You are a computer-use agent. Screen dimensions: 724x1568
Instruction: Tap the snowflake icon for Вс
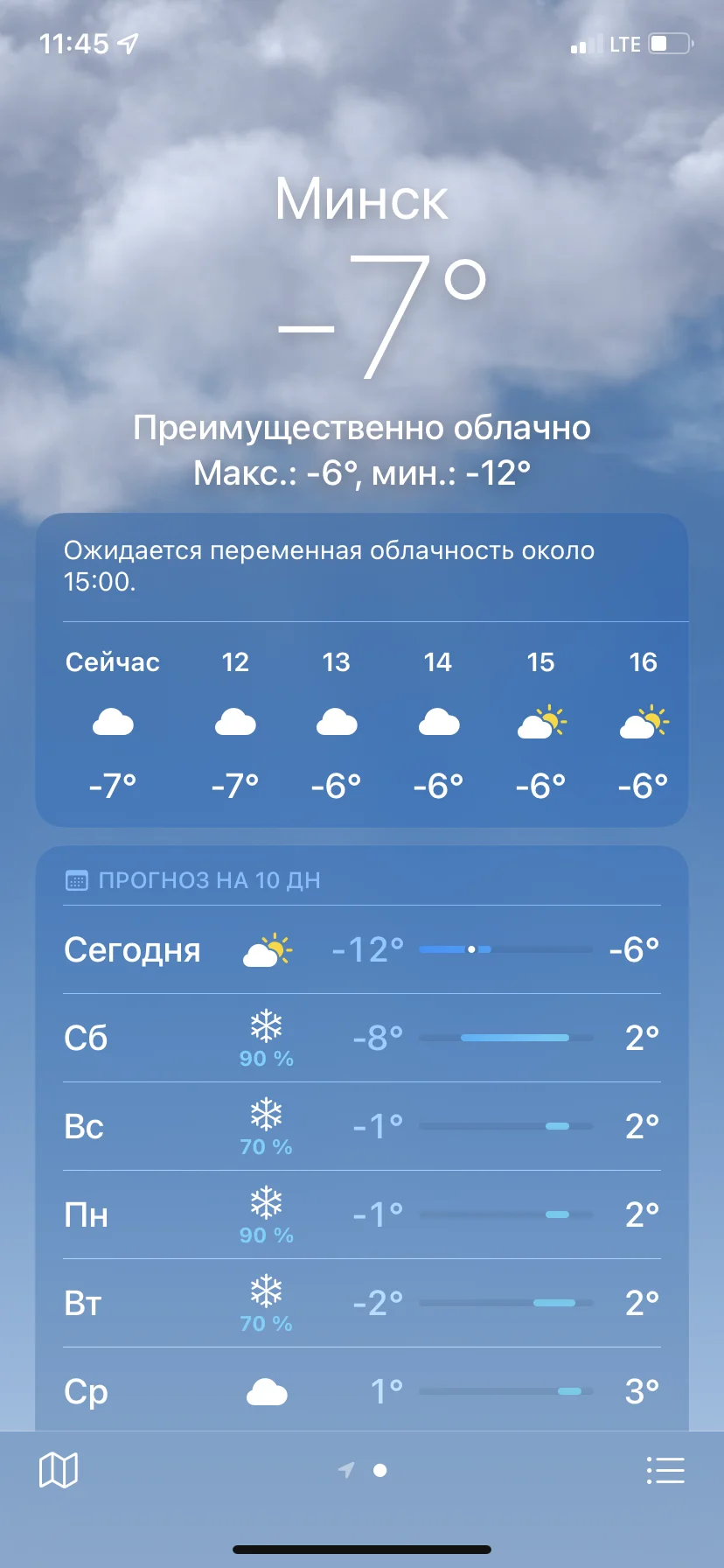(x=265, y=1116)
